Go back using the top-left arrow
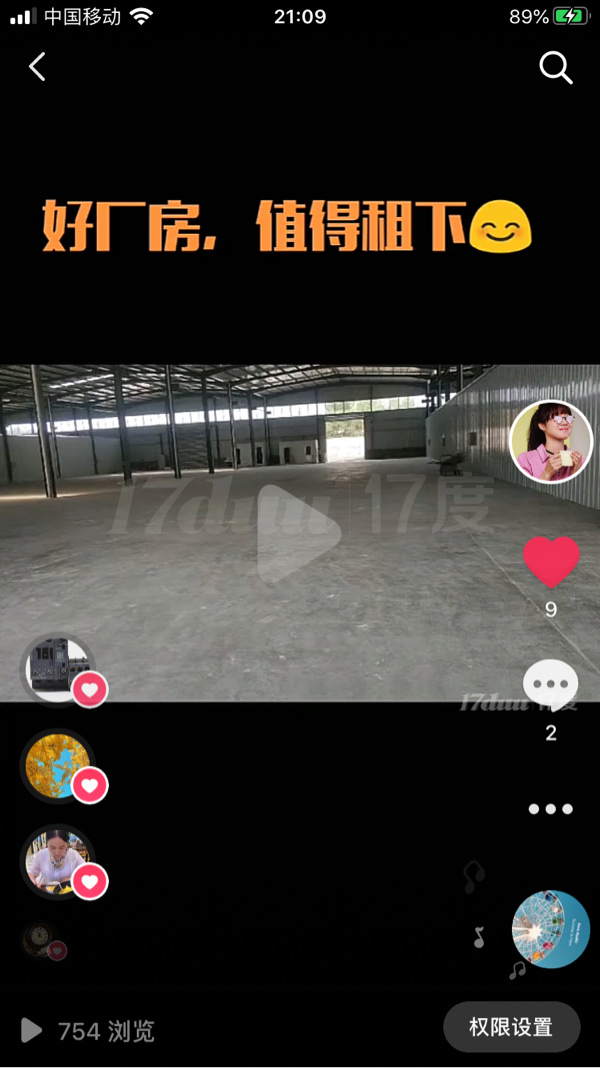 38,67
